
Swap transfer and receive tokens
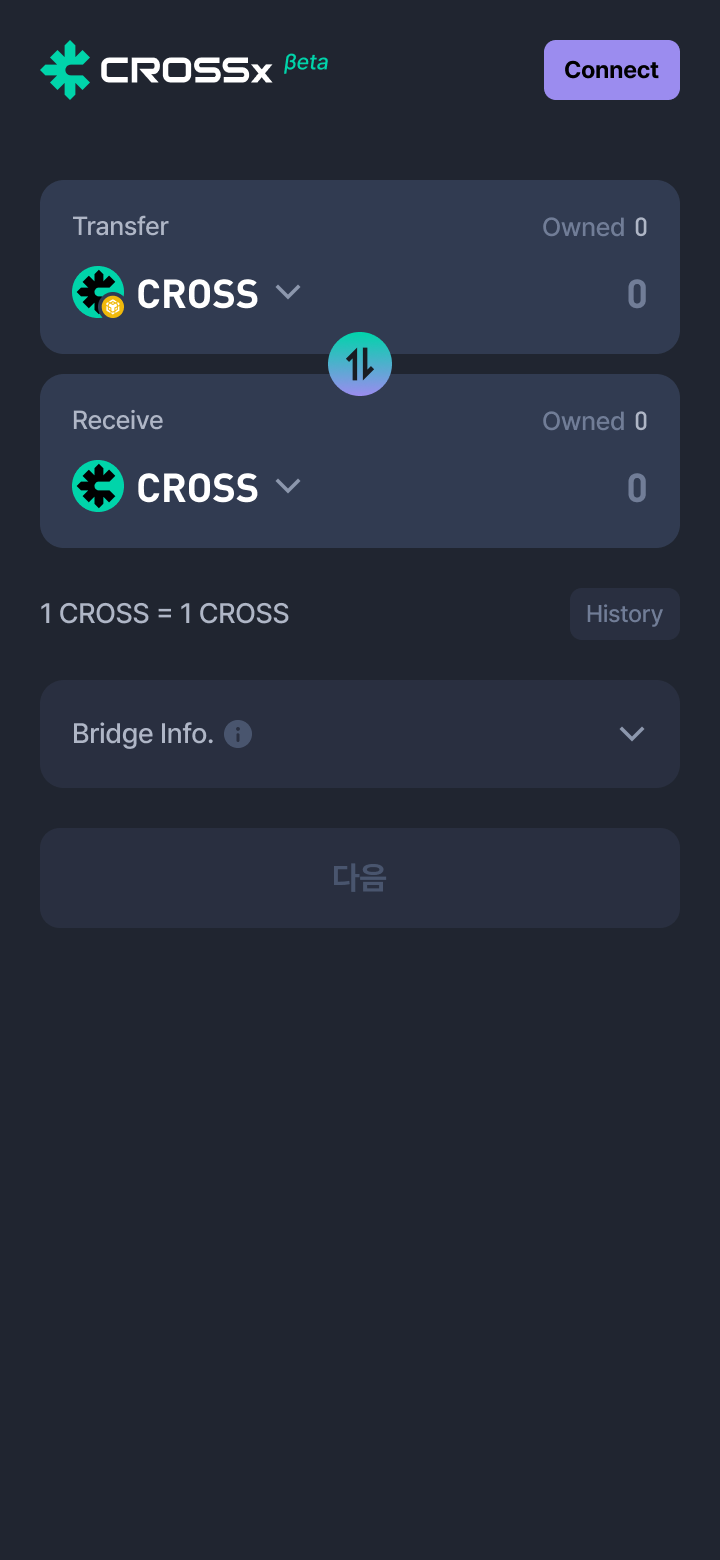(x=360, y=364)
